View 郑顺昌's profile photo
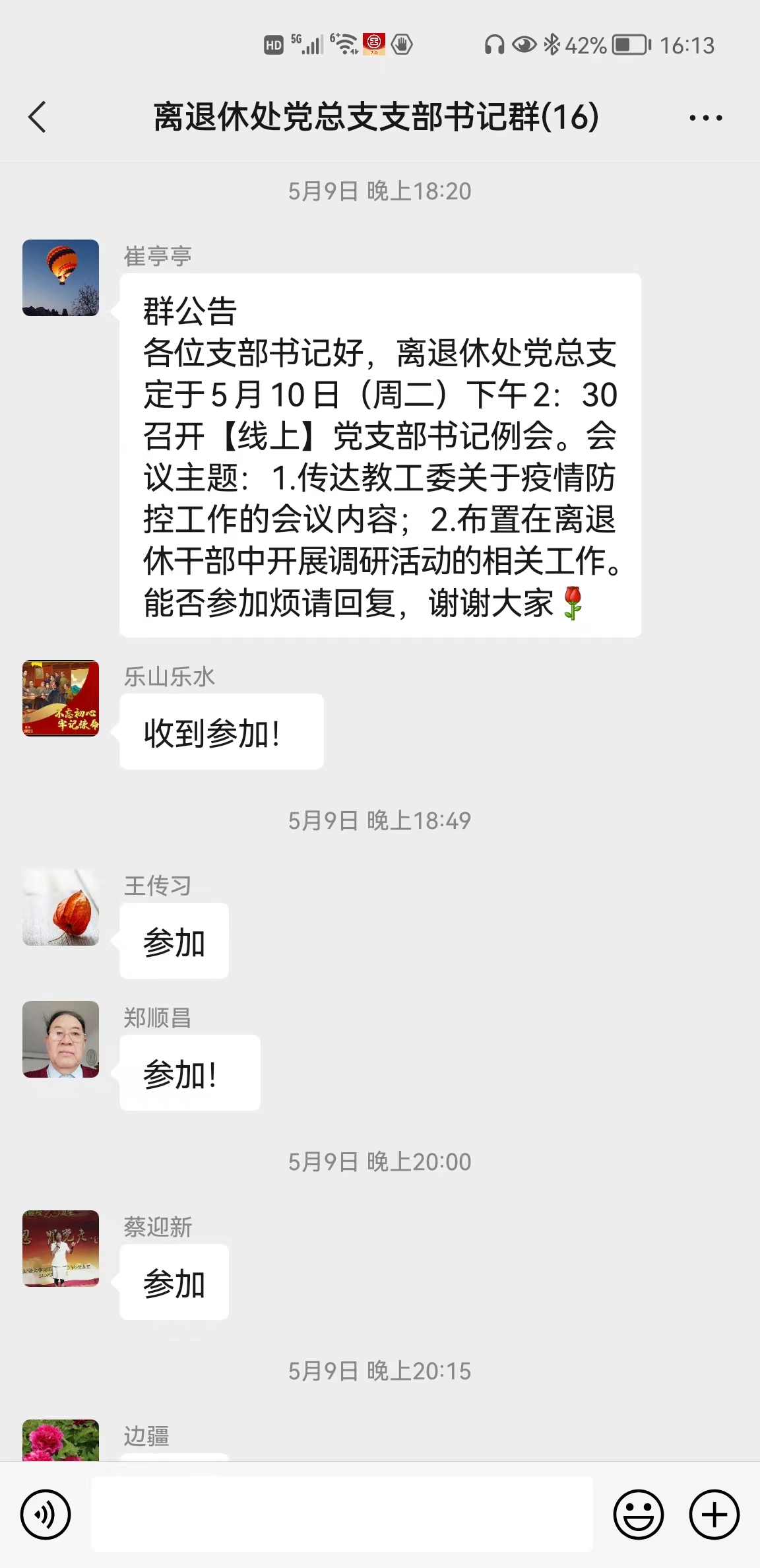 point(61,1039)
